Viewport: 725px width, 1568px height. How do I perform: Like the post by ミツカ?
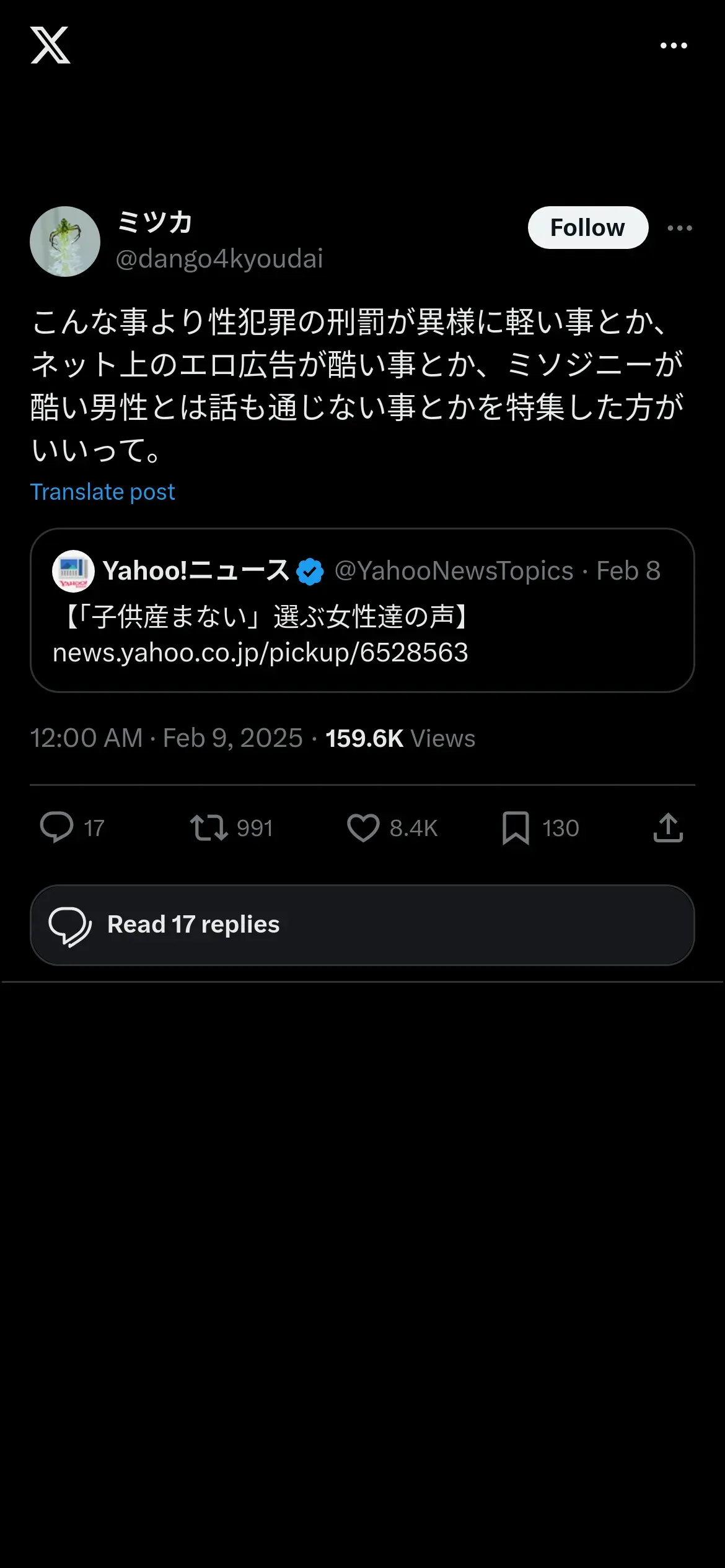(x=363, y=827)
